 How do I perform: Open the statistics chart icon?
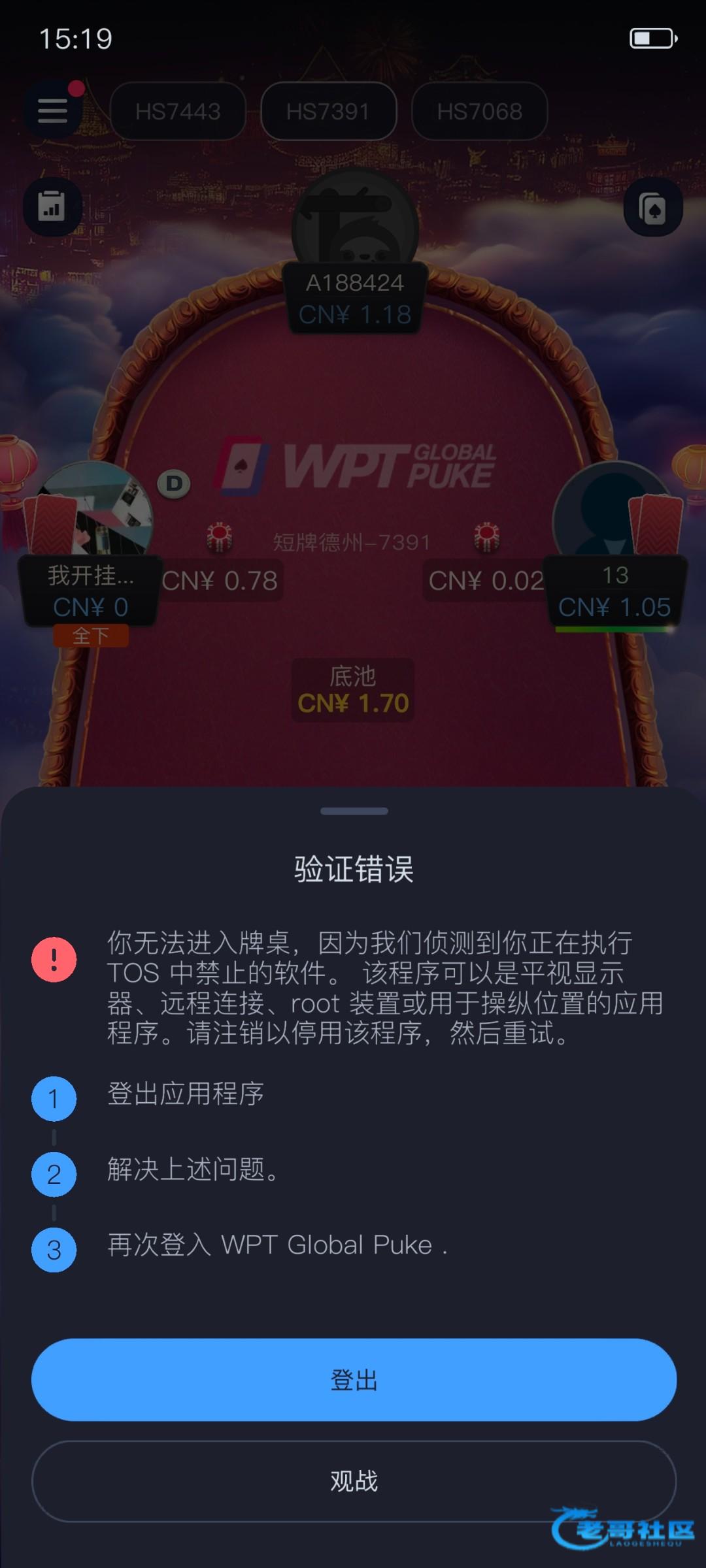point(52,206)
